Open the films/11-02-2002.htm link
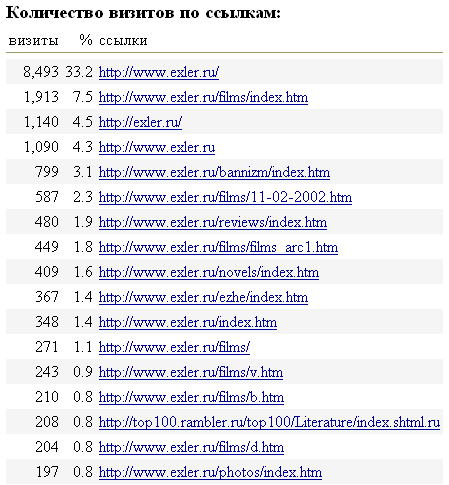The width and height of the screenshot is (449, 485). tap(225, 197)
